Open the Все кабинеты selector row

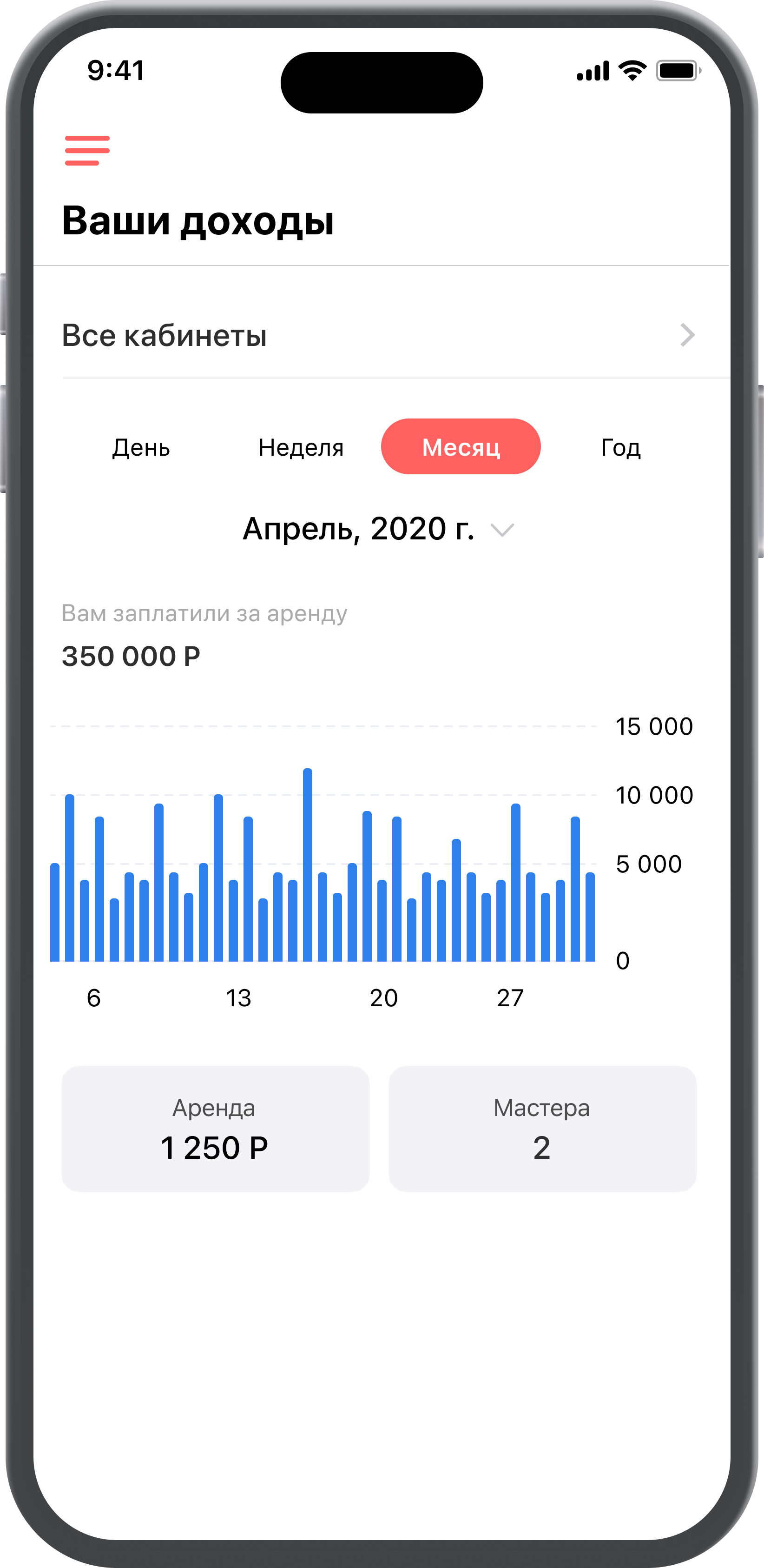click(x=378, y=335)
